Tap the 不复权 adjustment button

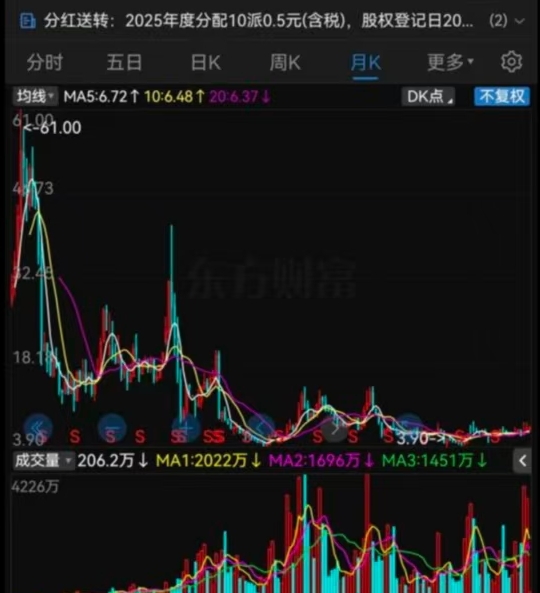click(x=502, y=96)
